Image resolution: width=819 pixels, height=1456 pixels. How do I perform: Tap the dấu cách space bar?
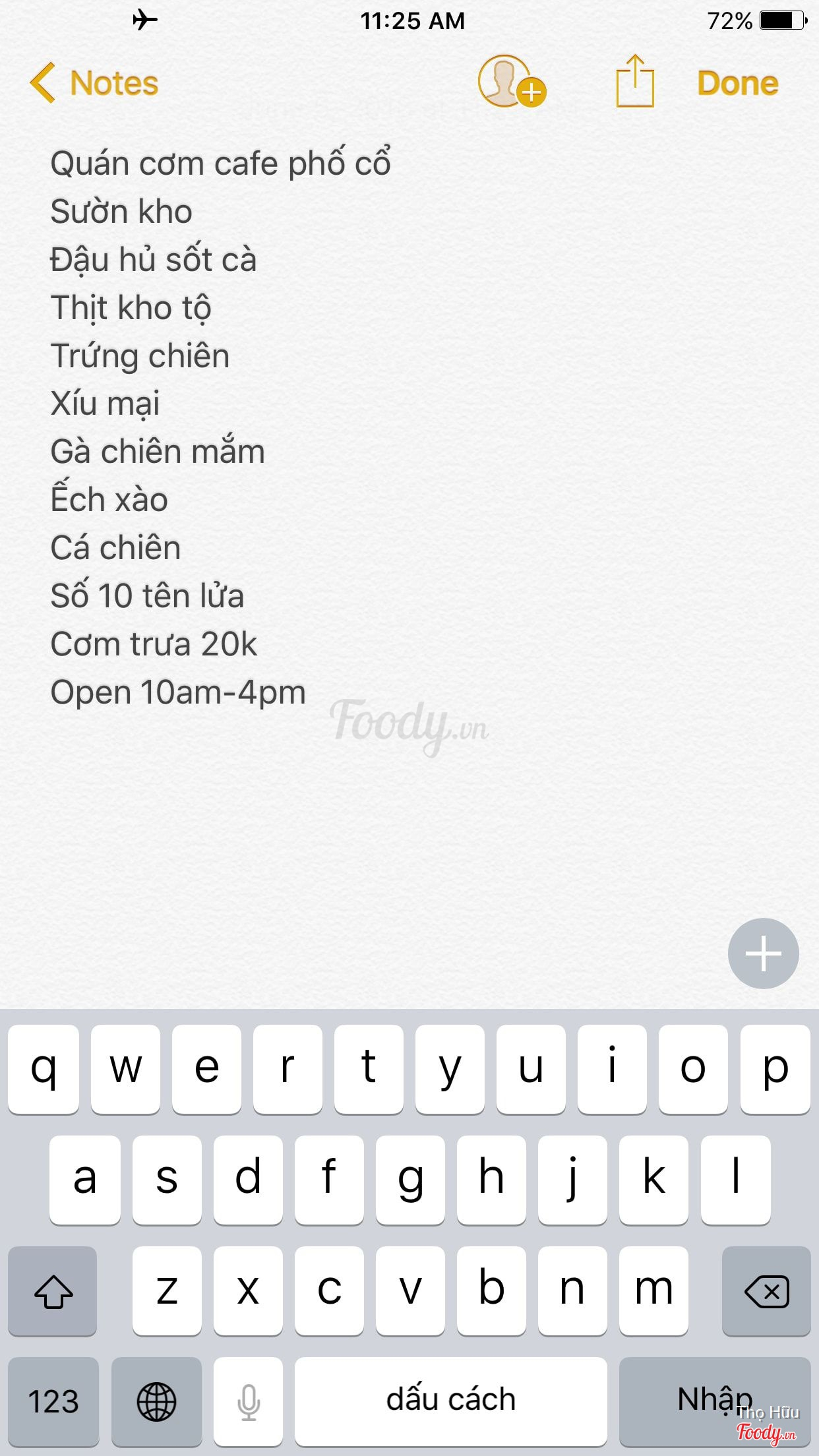click(450, 1401)
